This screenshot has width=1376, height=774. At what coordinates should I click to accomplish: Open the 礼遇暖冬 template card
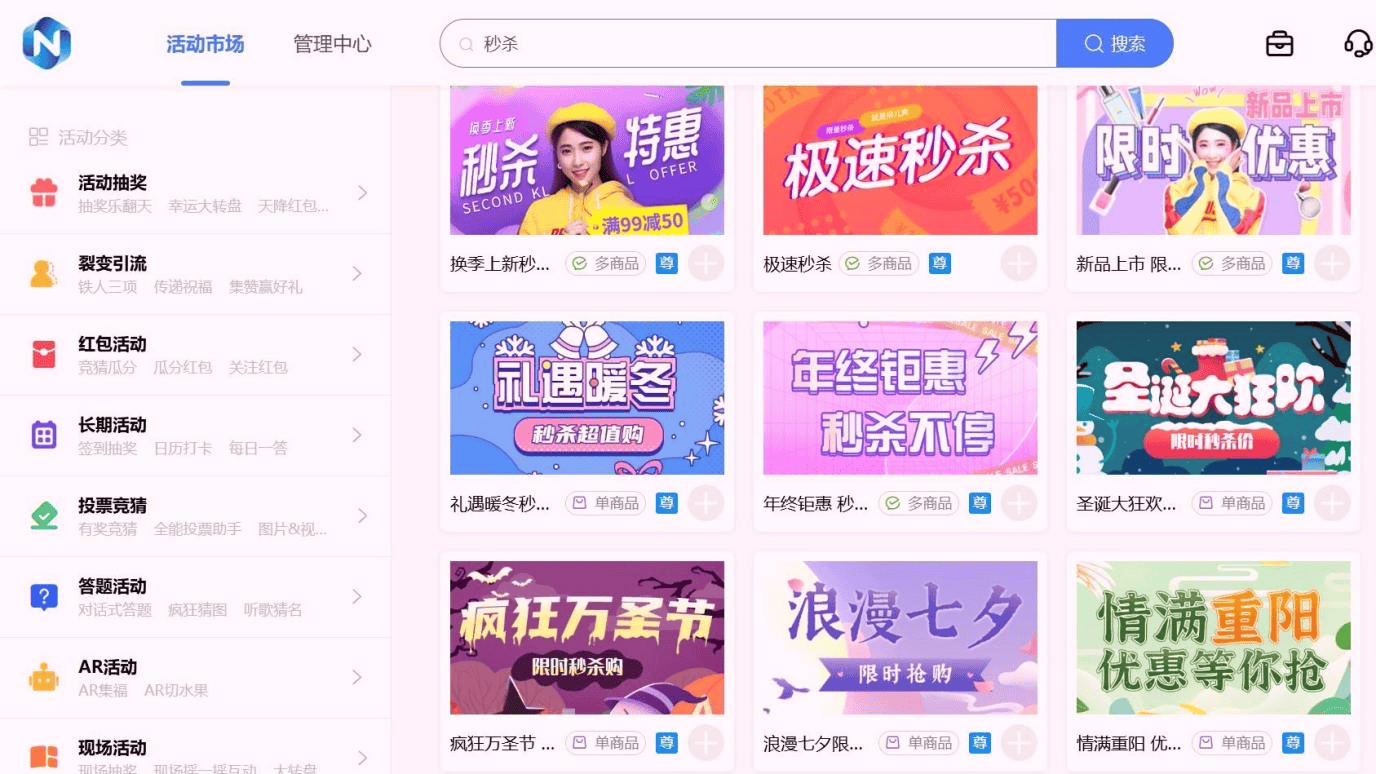point(587,398)
